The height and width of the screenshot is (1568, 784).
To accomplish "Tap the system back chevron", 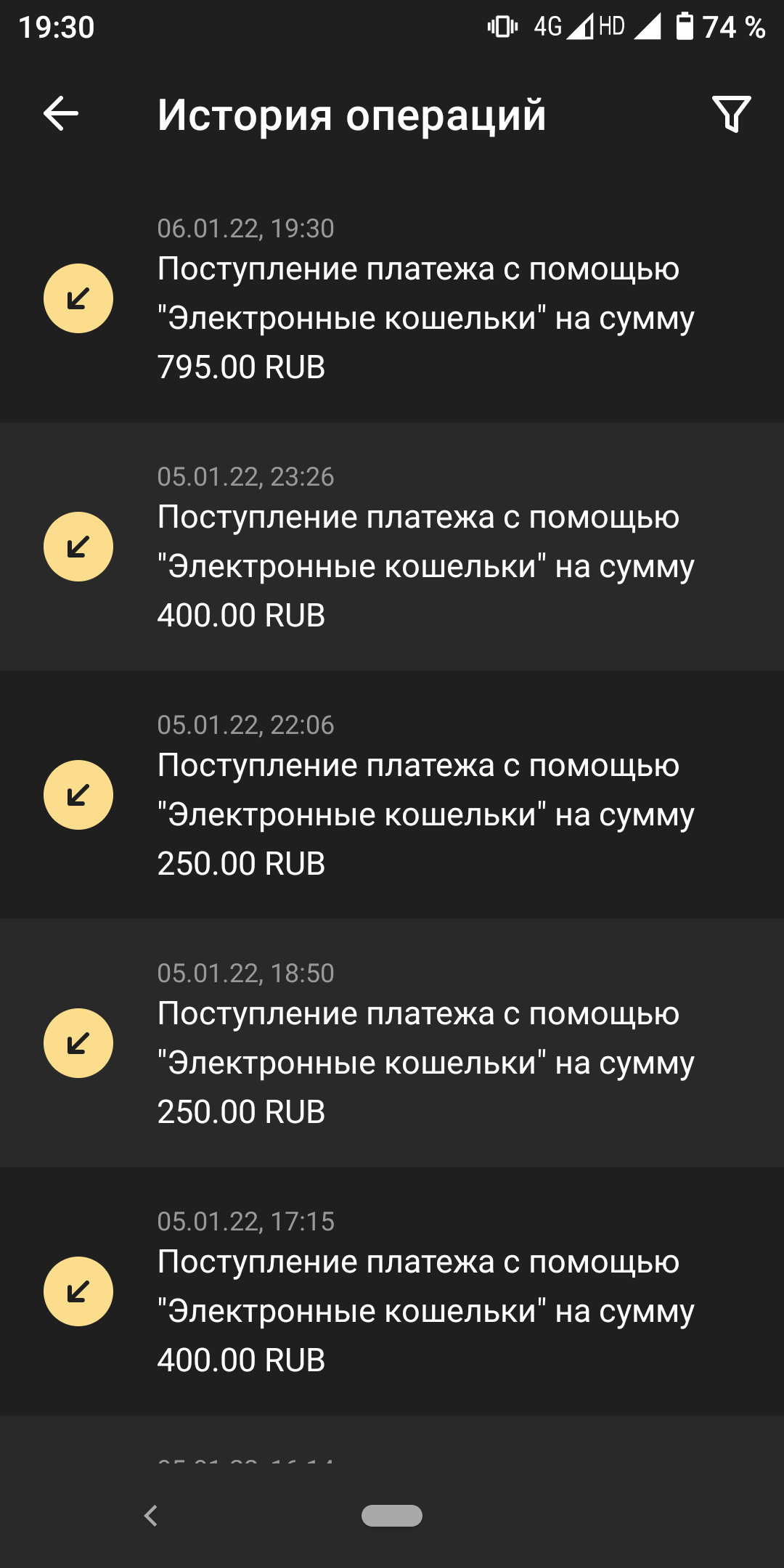I will tap(151, 1516).
